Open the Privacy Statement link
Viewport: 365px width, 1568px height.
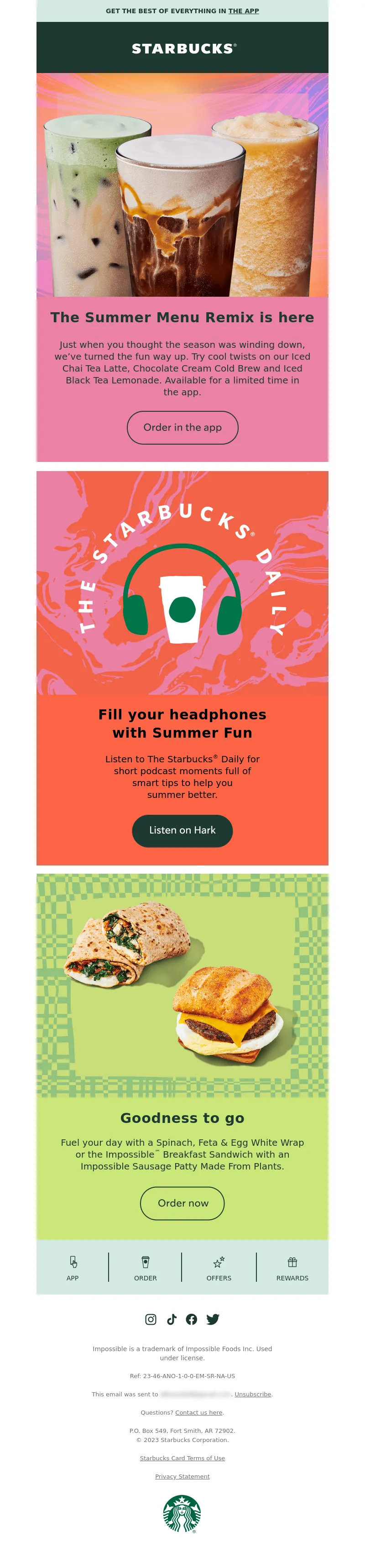coord(182,1476)
